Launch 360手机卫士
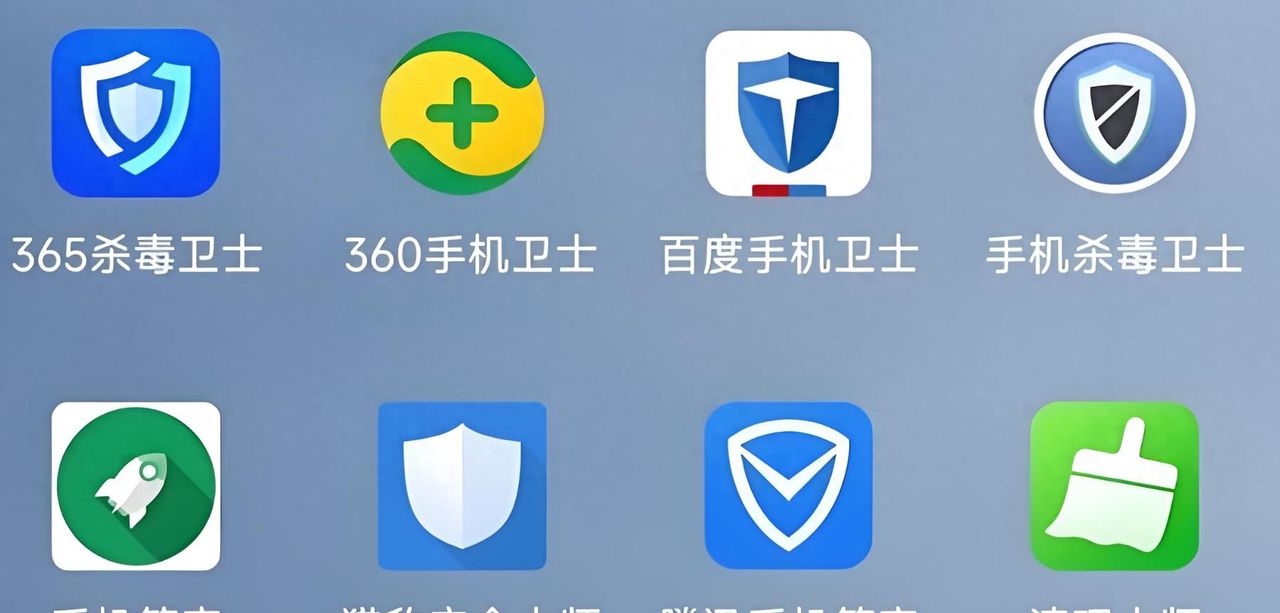Image resolution: width=1280 pixels, height=613 pixels. (x=462, y=113)
